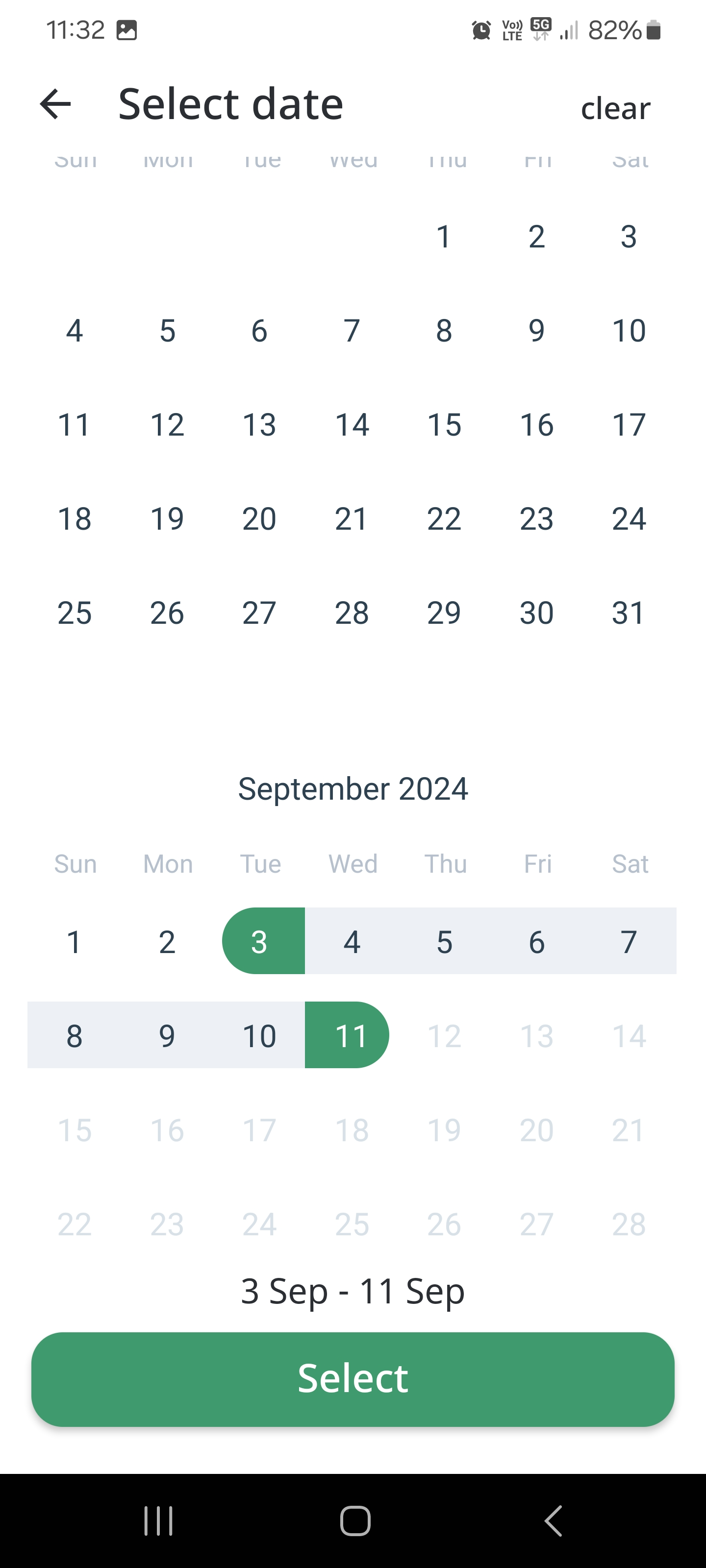Tap the 1st in the previous month
The width and height of the screenshot is (706, 1568).
click(444, 236)
